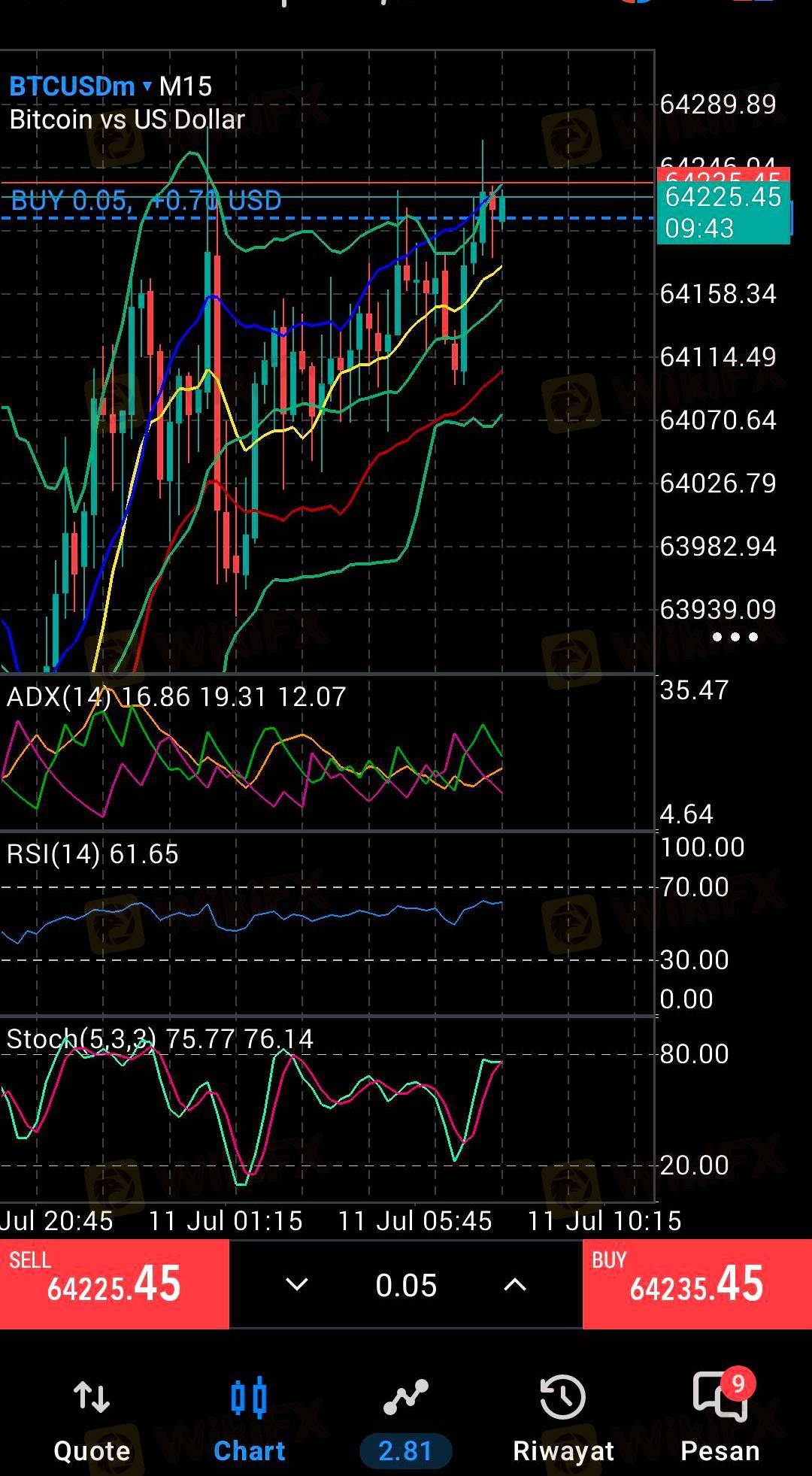Change the M15 timeframe
812x1476 pixels.
pos(186,86)
